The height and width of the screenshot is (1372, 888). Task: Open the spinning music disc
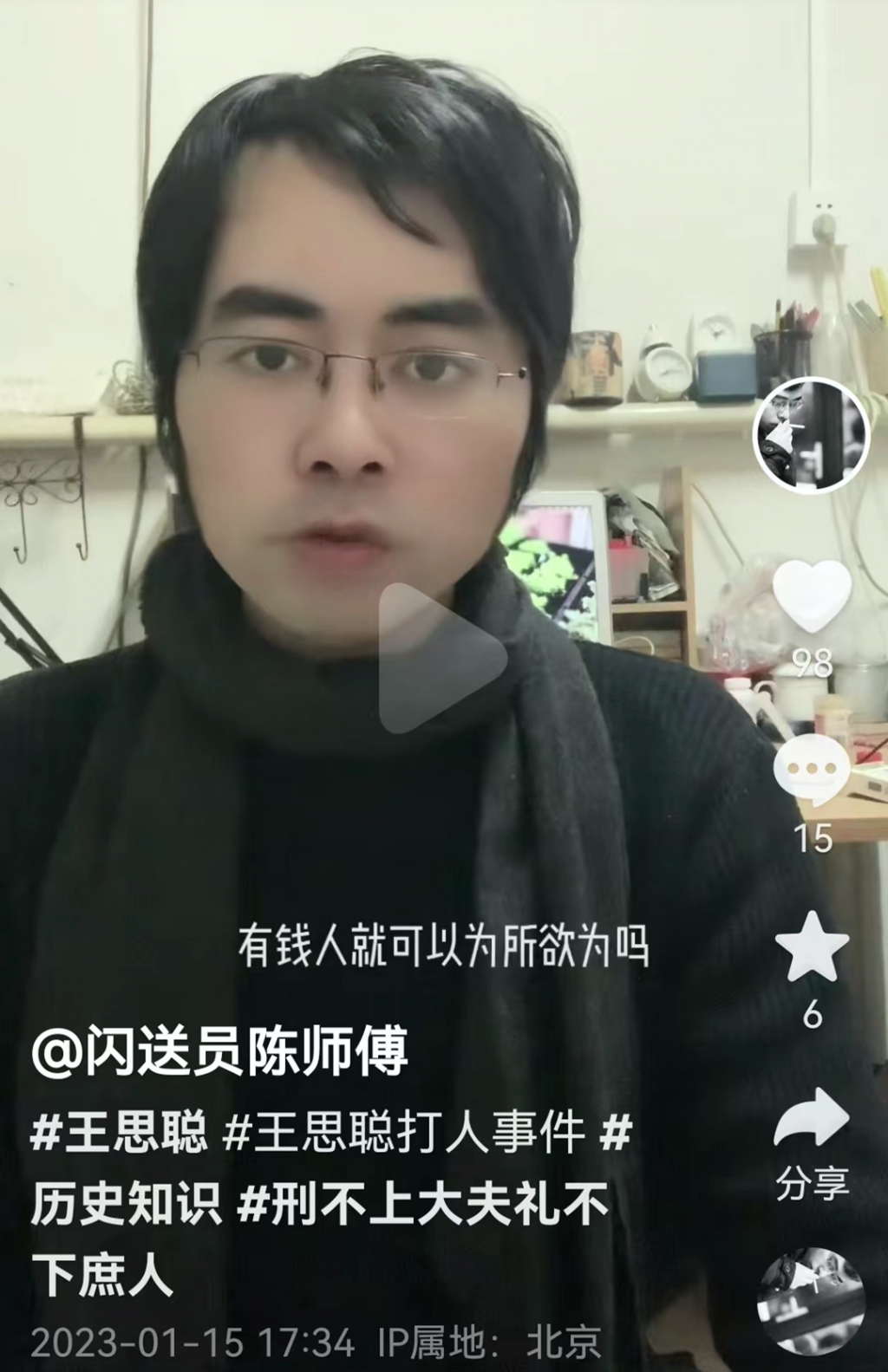(811, 1301)
